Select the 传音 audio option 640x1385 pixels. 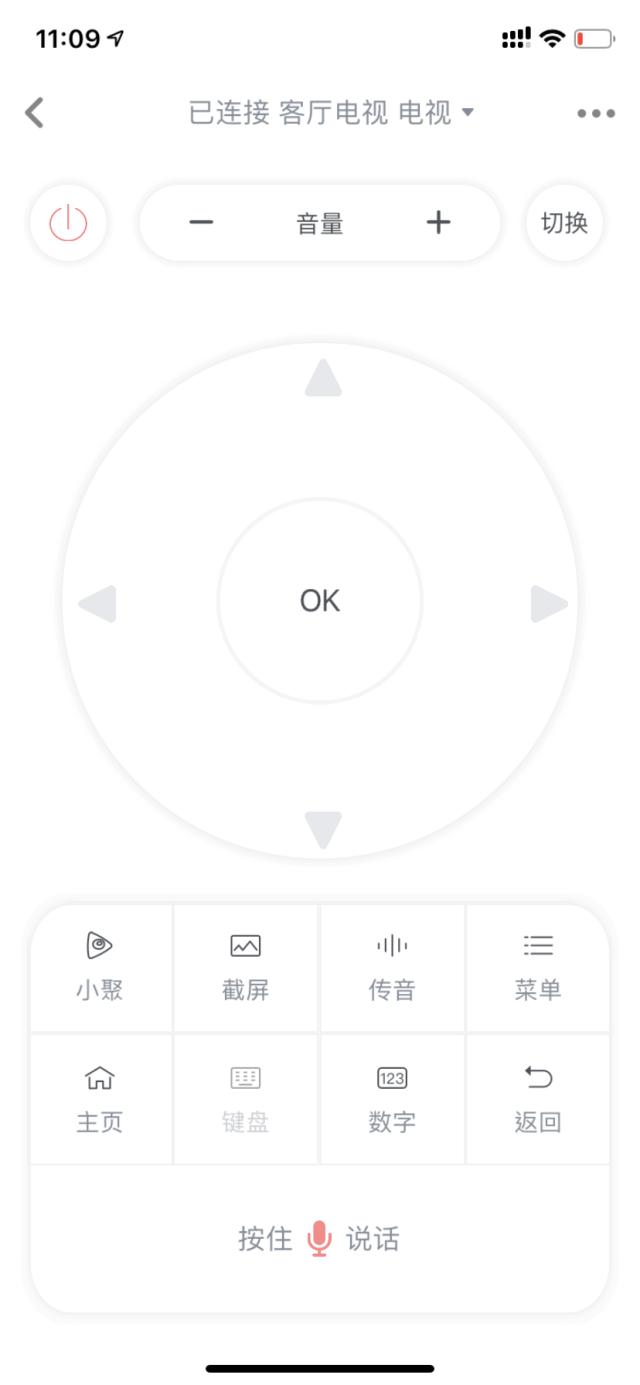pos(392,967)
